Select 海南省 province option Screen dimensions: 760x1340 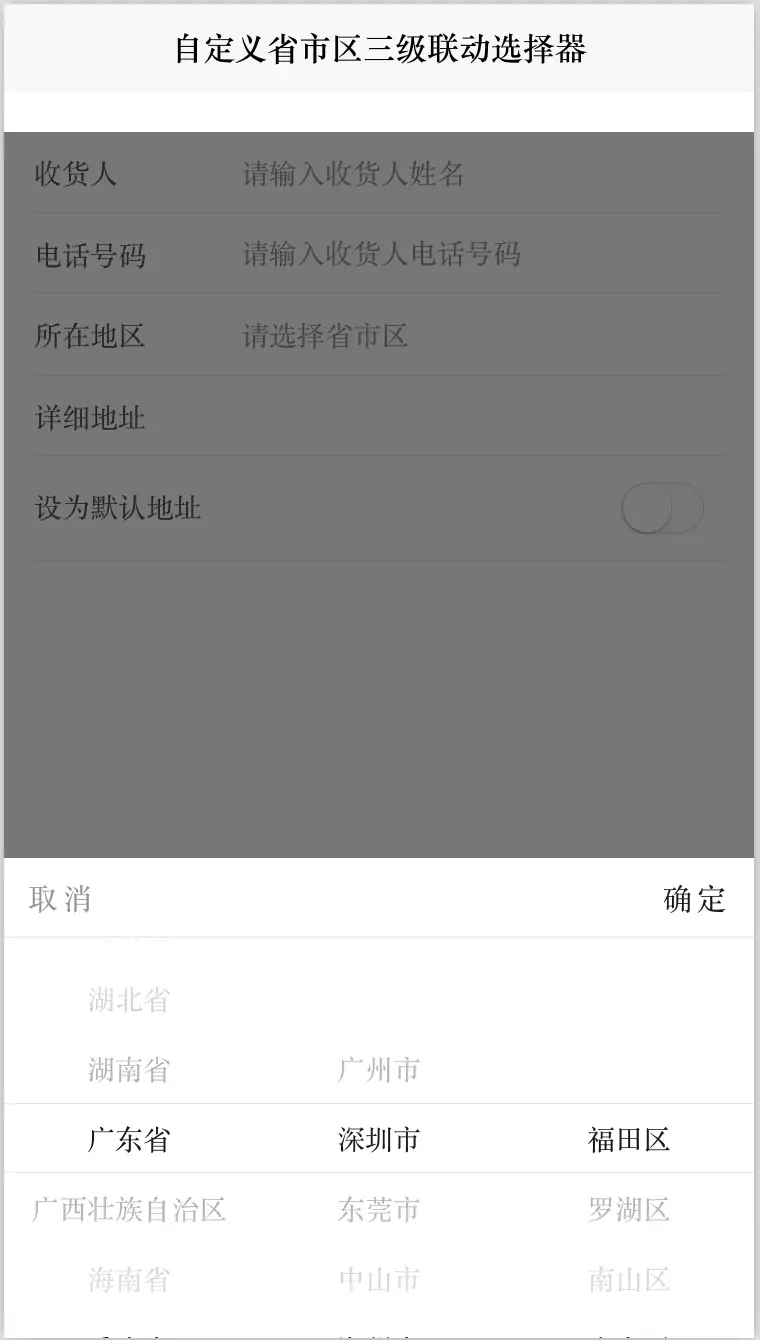click(129, 1279)
